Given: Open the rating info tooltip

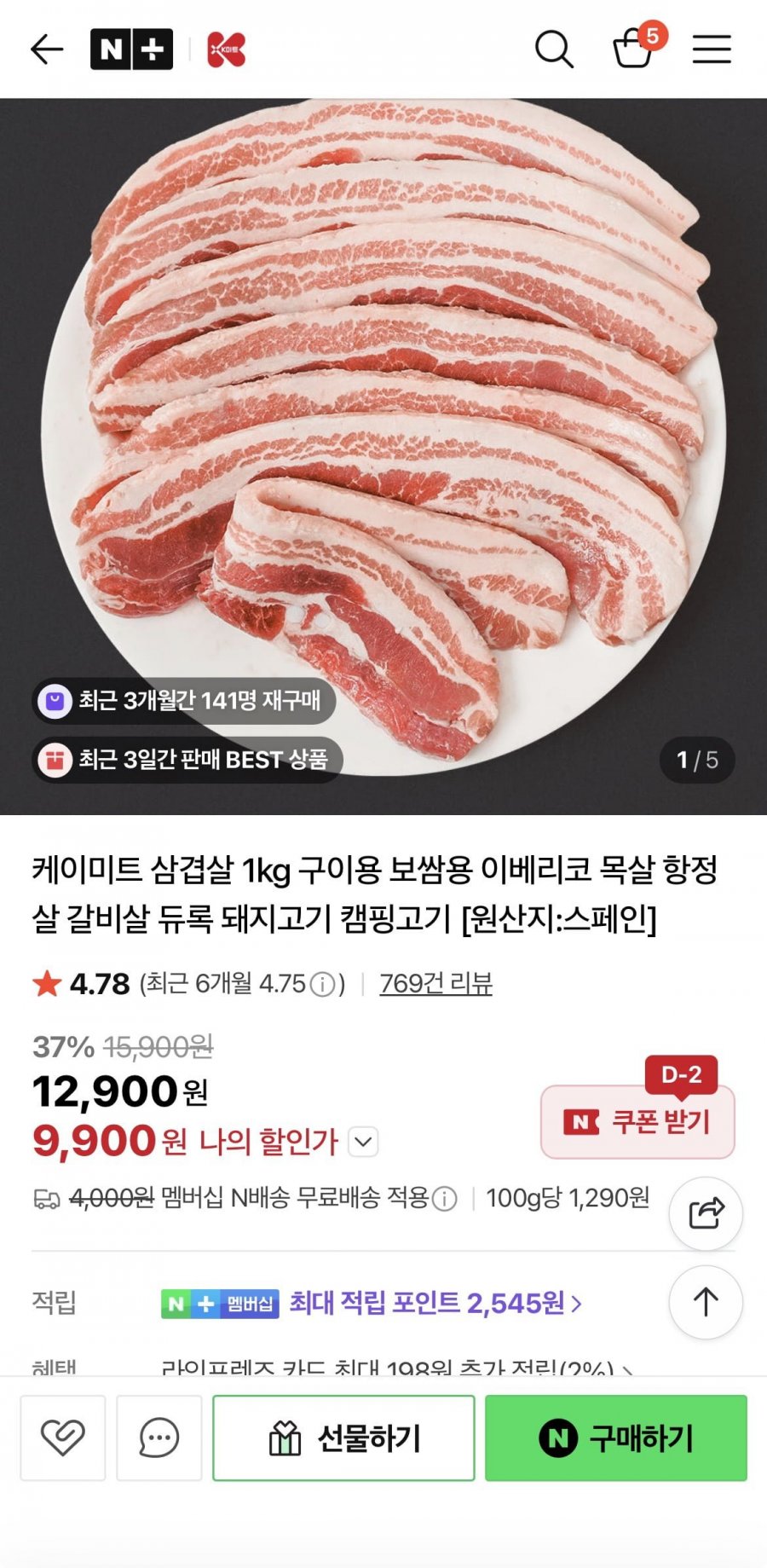Looking at the screenshot, I should 320,984.
